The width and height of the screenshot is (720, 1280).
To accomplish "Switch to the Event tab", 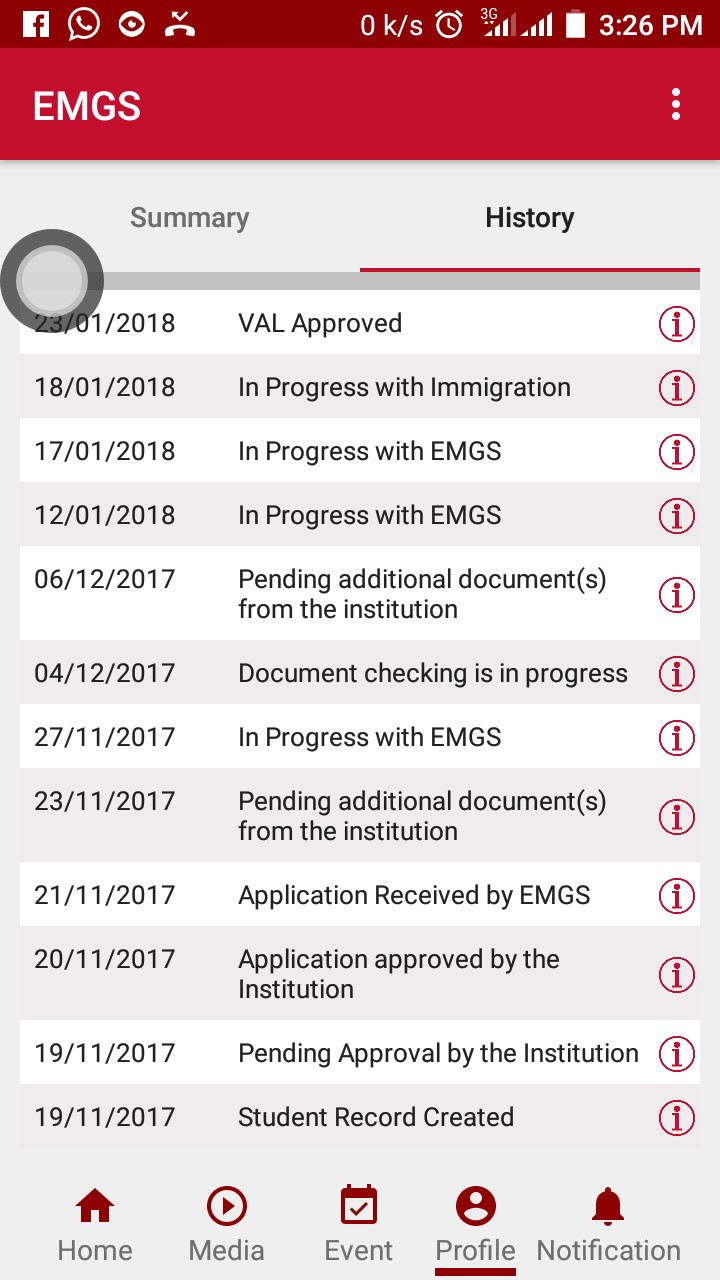I will click(359, 1225).
